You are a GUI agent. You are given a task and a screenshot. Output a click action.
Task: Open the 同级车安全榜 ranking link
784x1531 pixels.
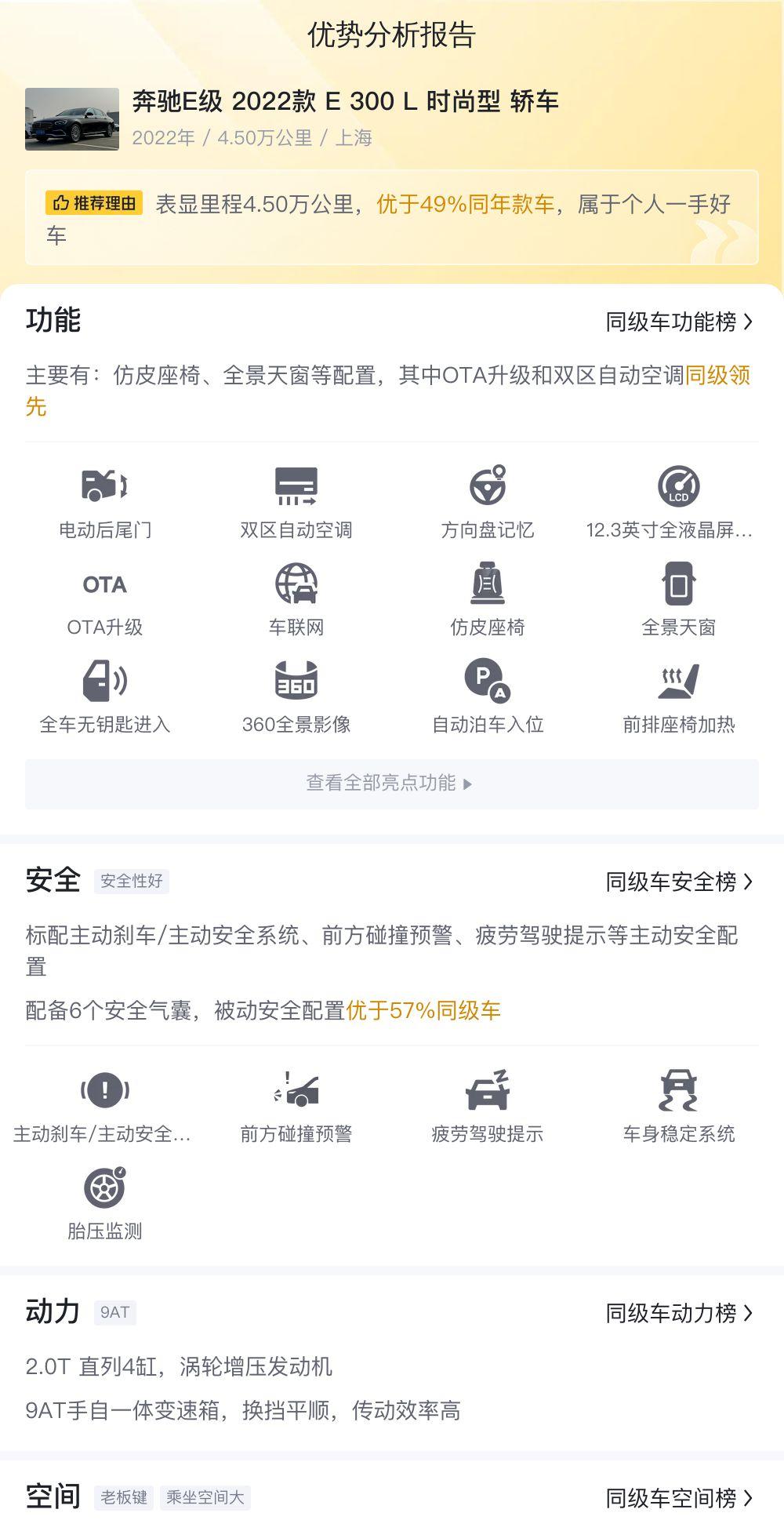tap(679, 882)
